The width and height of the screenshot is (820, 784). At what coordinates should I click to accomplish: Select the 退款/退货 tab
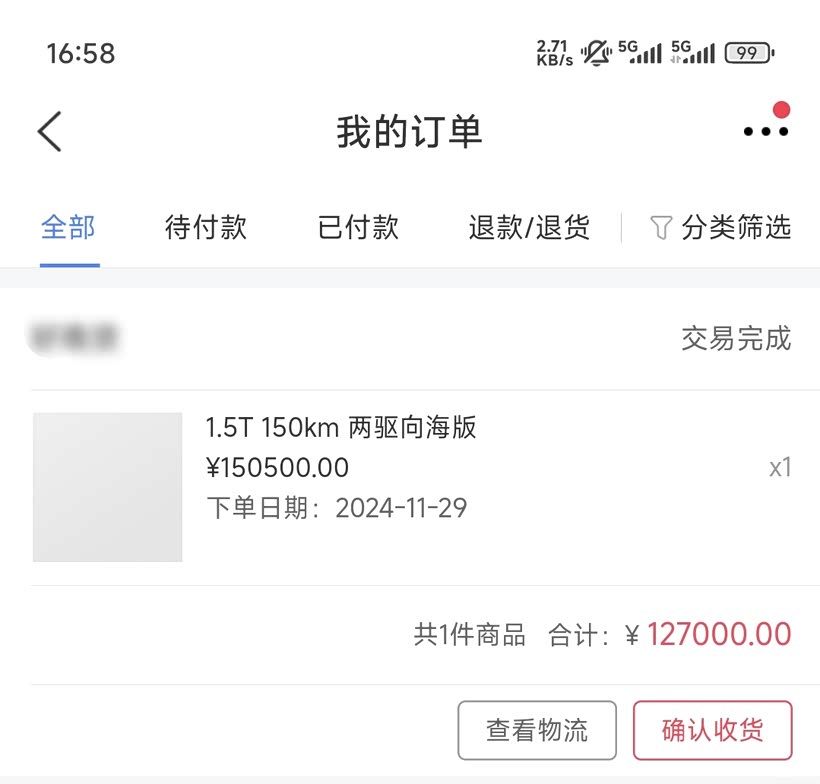(x=529, y=228)
